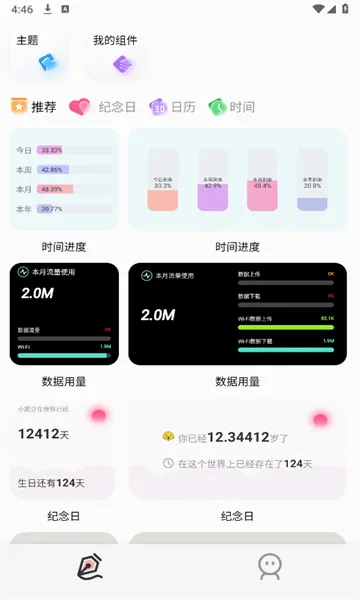The image size is (360, 600).
Task: Switch to the 纪念日 category tab
Action: (103, 107)
